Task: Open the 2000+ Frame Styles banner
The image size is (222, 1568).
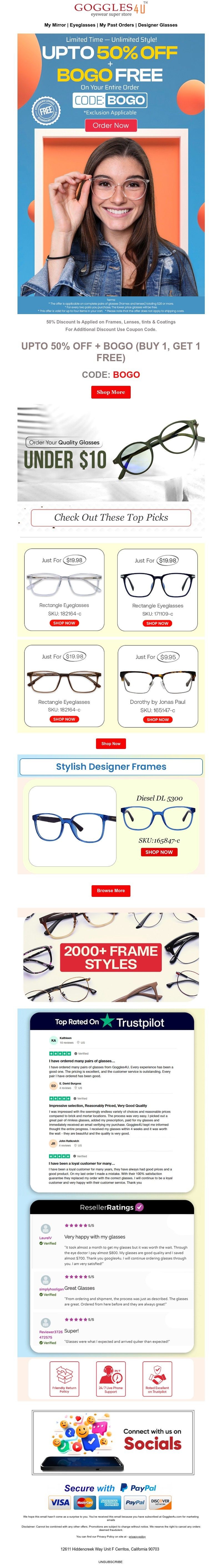Action: (111, 957)
